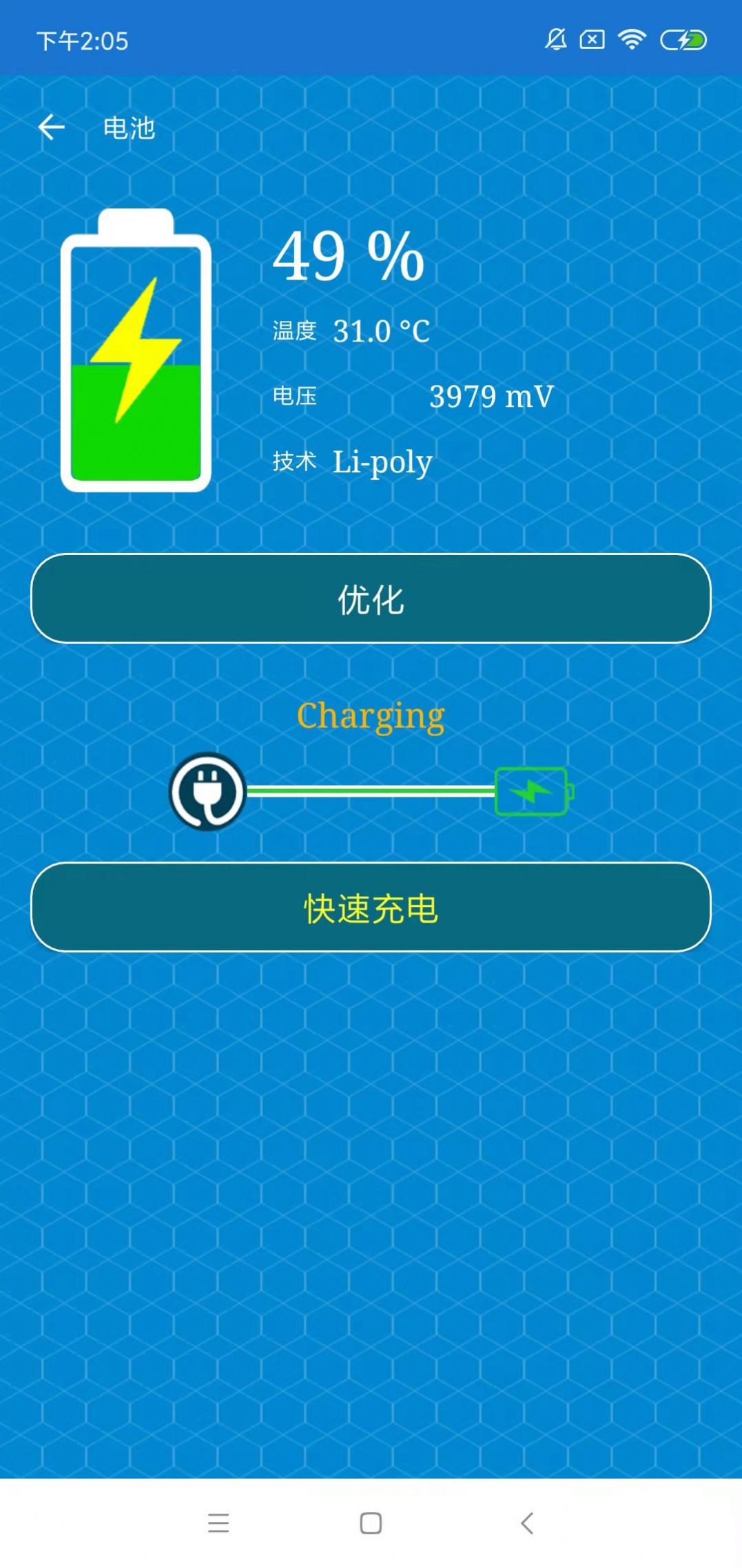Tap the muted notification bell icon

pyautogui.click(x=555, y=41)
